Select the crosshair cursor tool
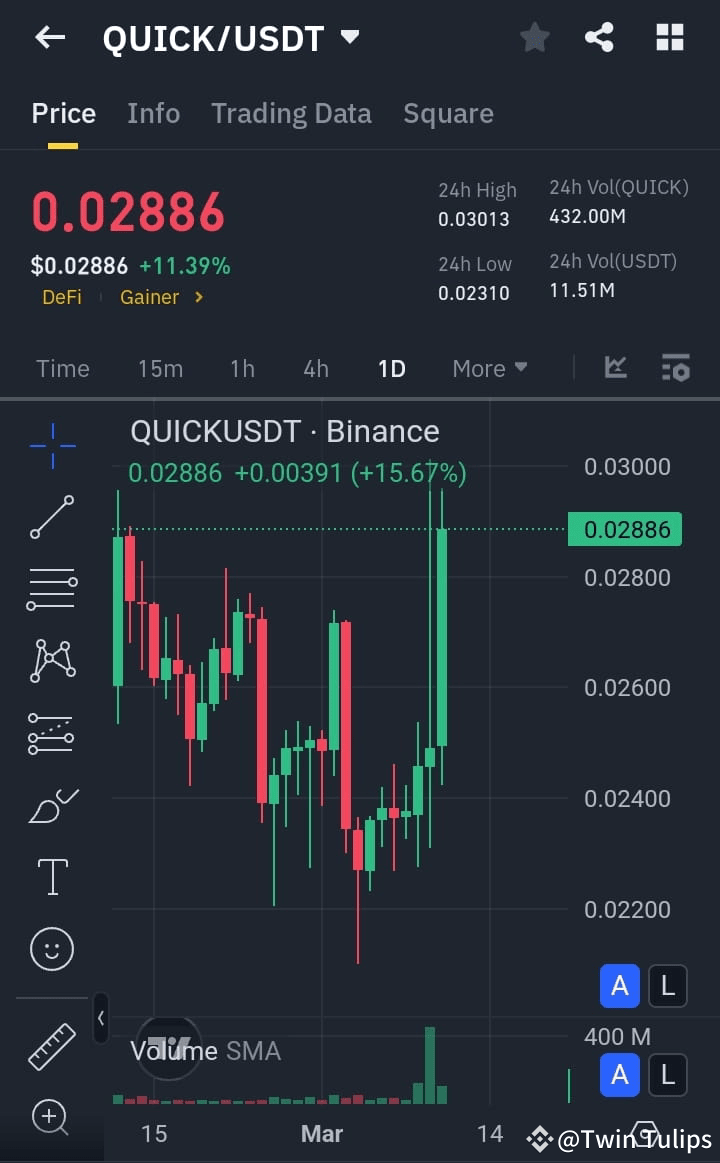720x1163 pixels. tap(51, 446)
